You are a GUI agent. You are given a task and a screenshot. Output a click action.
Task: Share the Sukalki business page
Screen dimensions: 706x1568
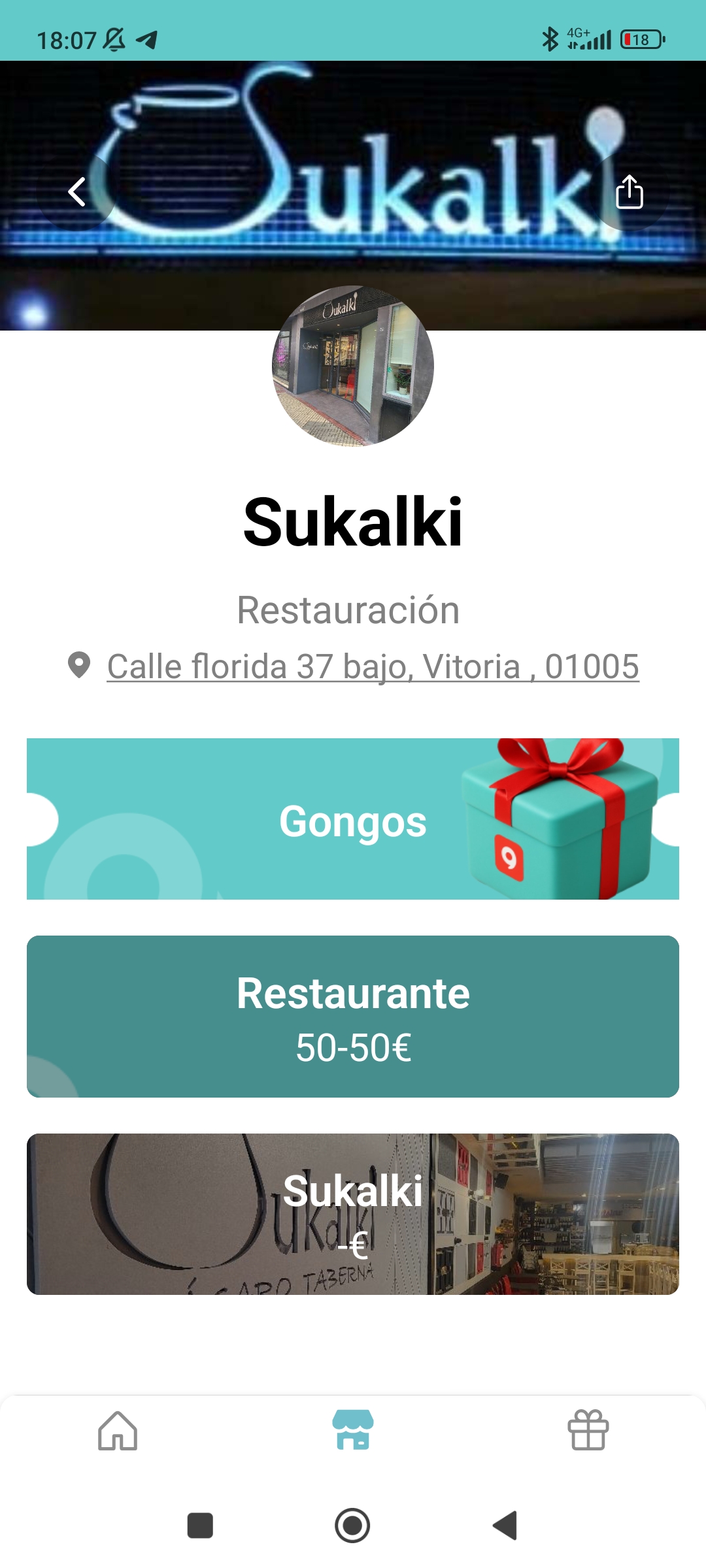[629, 192]
